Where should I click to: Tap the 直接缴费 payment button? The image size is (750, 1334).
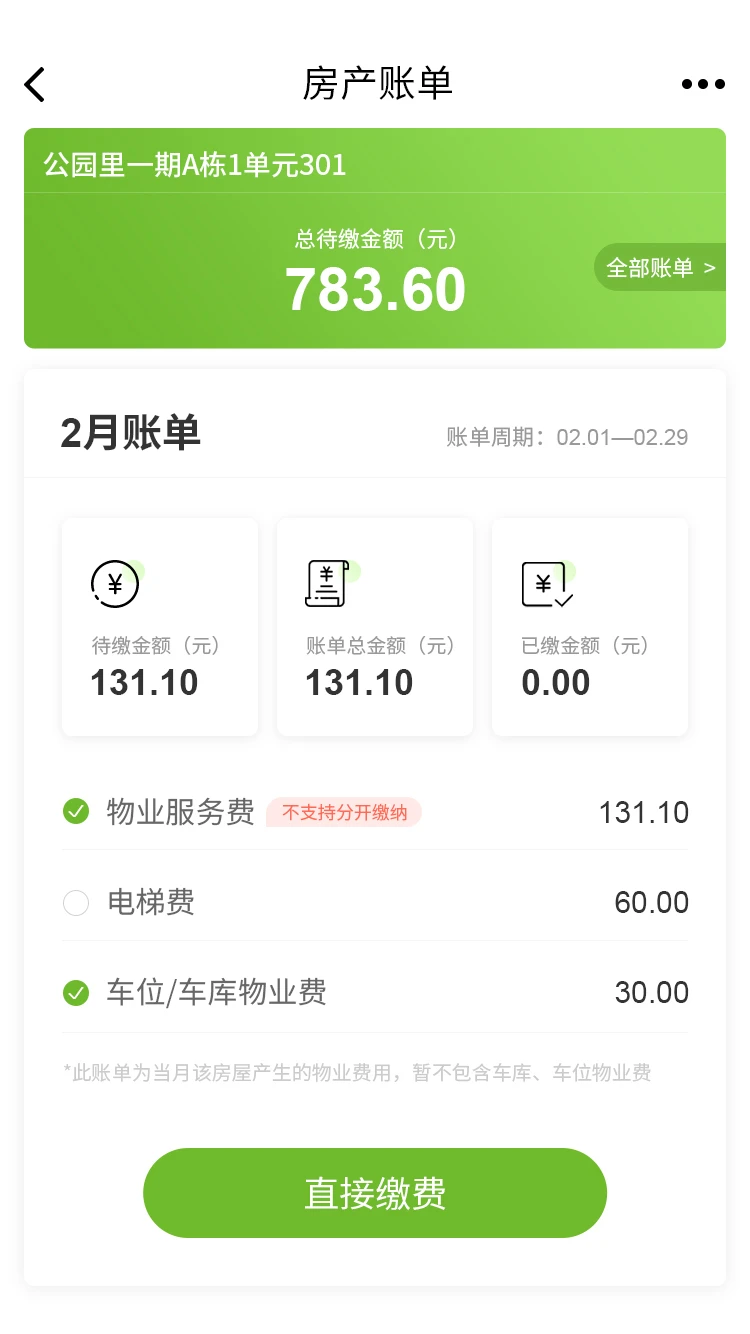375,1192
